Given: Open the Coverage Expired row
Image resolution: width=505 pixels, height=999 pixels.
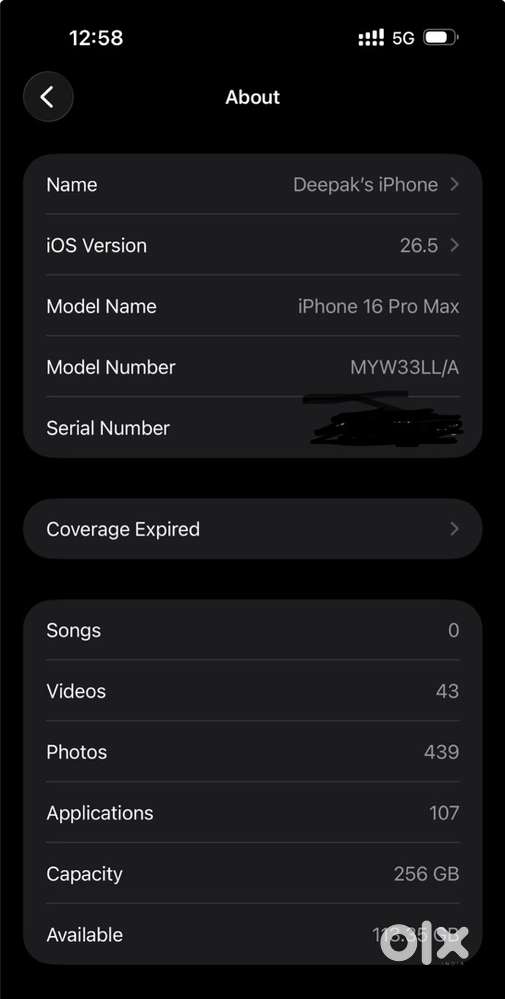Looking at the screenshot, I should click(253, 529).
